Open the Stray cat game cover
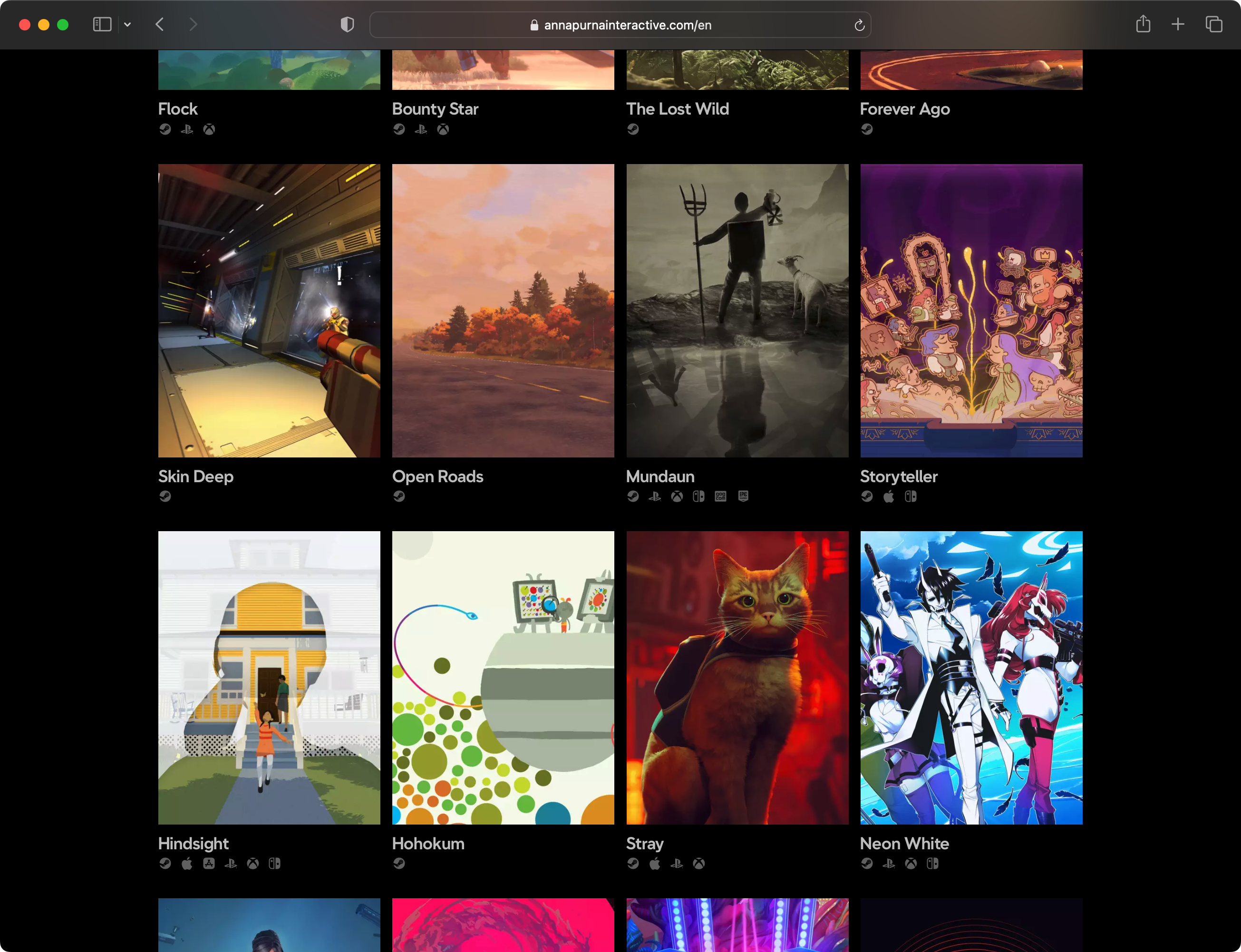 737,677
